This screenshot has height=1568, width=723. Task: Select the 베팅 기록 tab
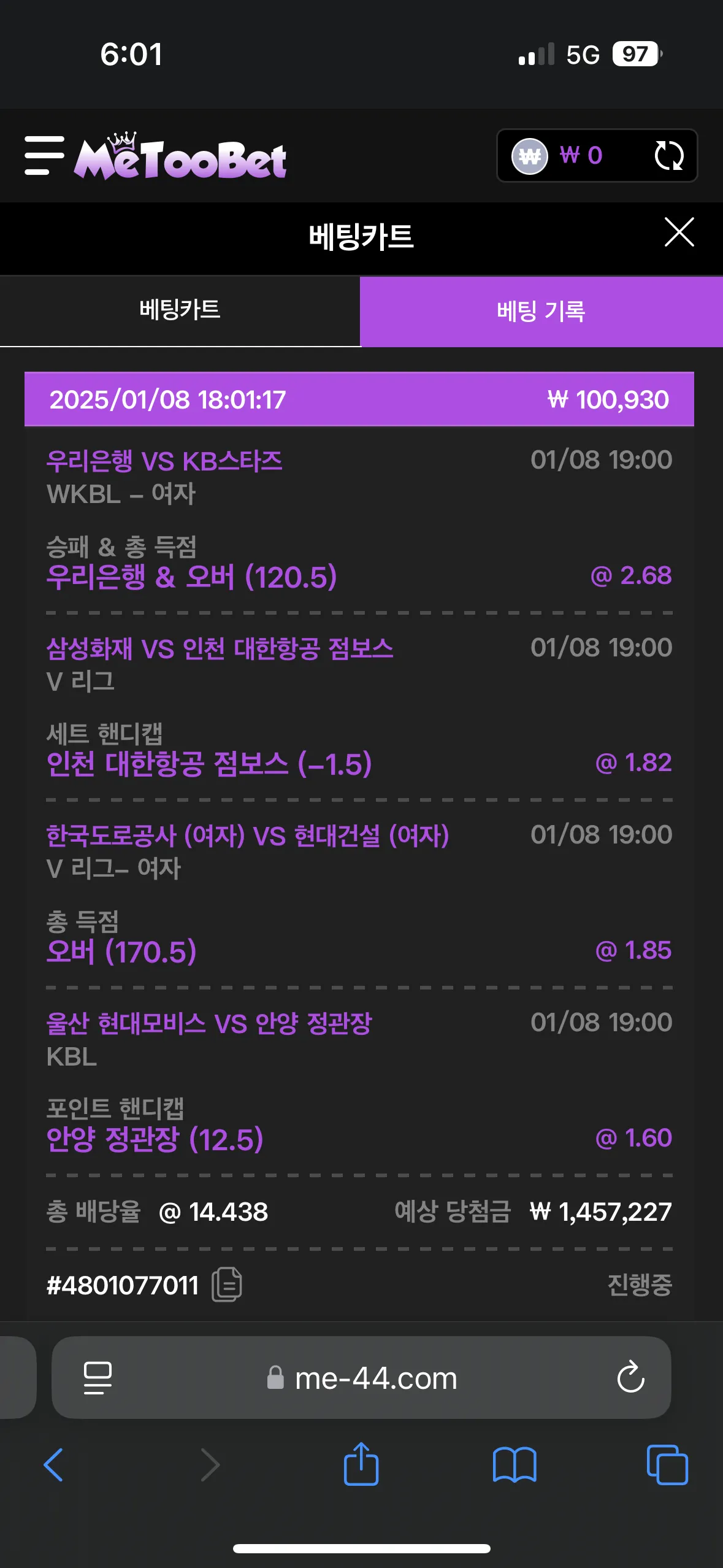(541, 312)
